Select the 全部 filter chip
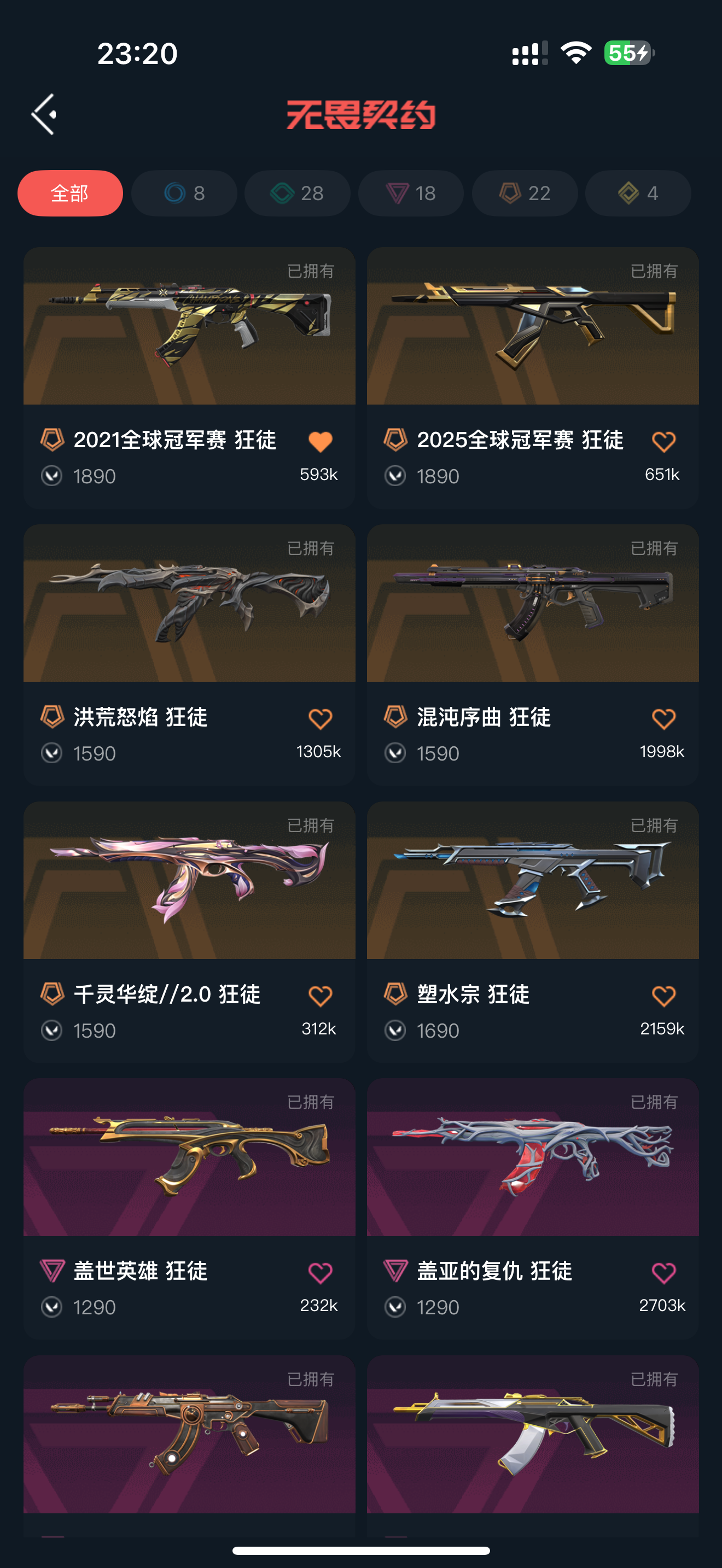The width and height of the screenshot is (722, 1568). (x=70, y=193)
